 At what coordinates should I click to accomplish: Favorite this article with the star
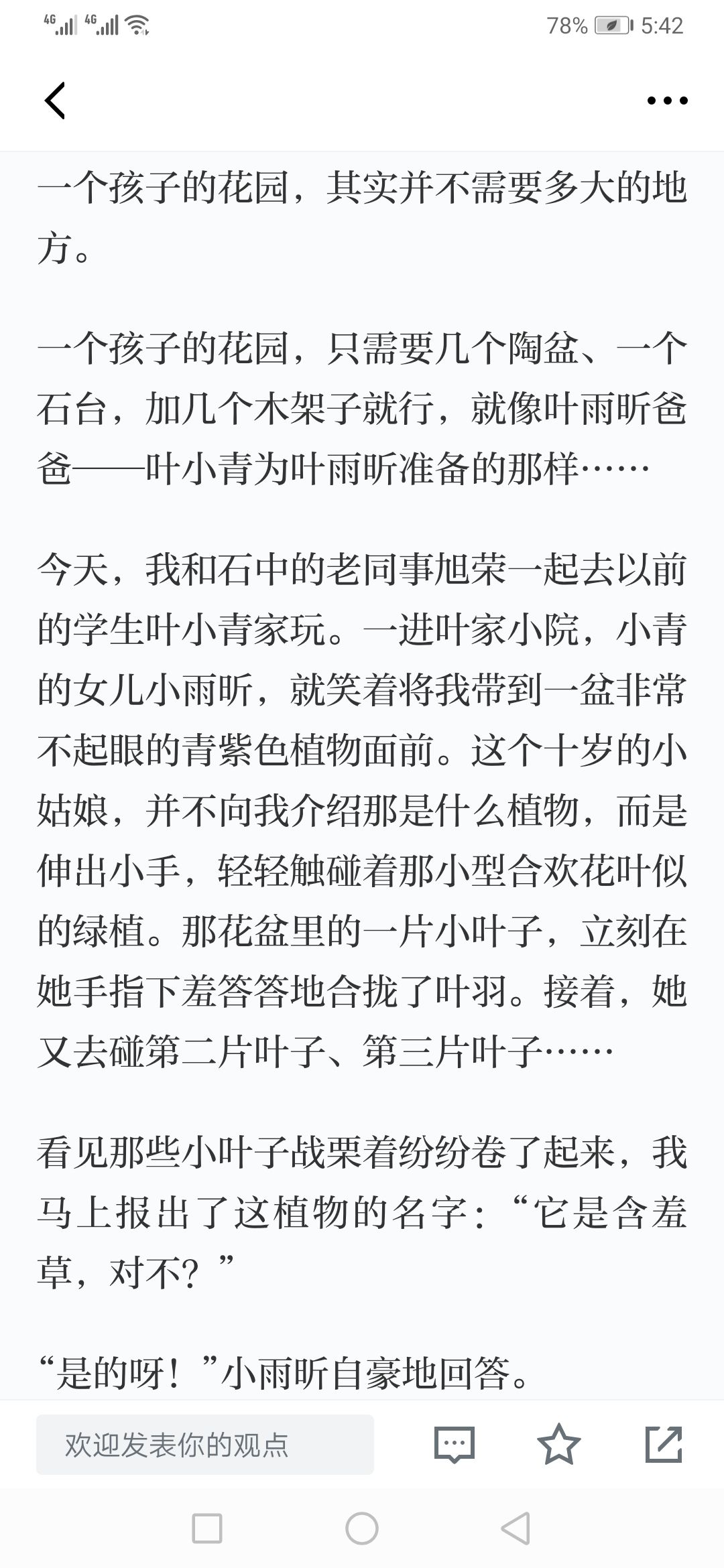[x=559, y=1444]
